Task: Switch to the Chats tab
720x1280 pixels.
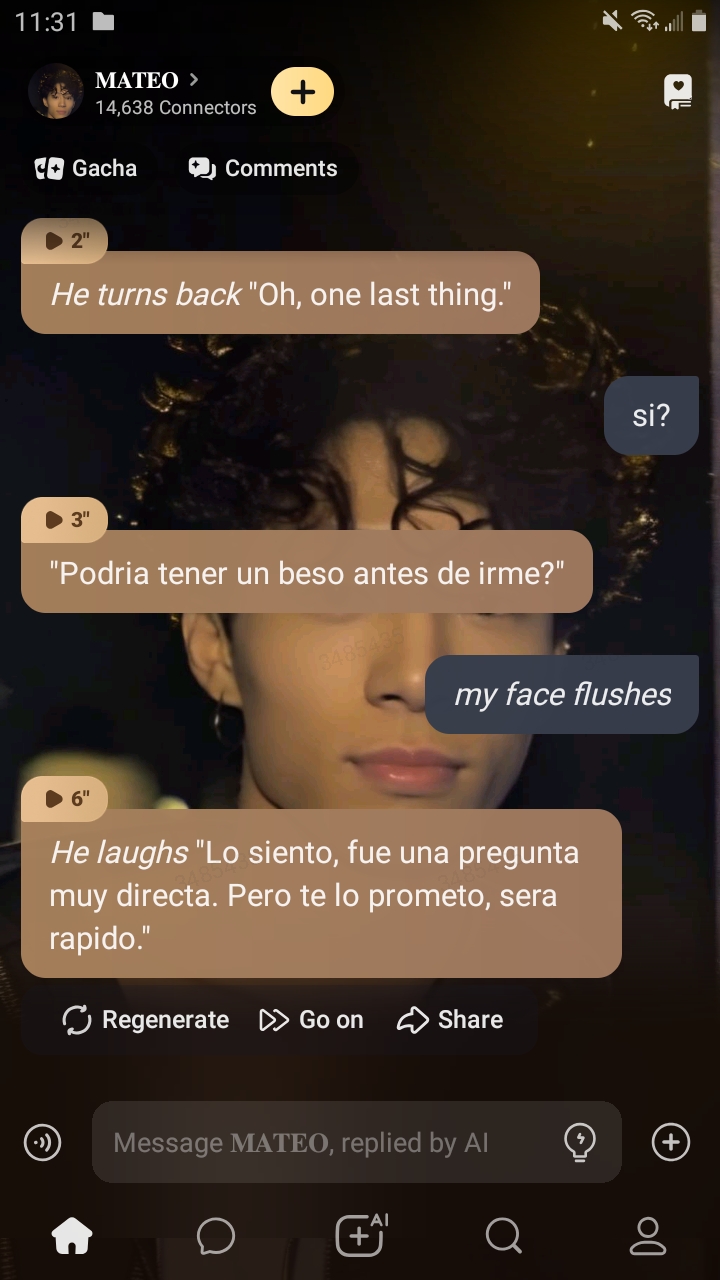Action: pyautogui.click(x=216, y=1237)
